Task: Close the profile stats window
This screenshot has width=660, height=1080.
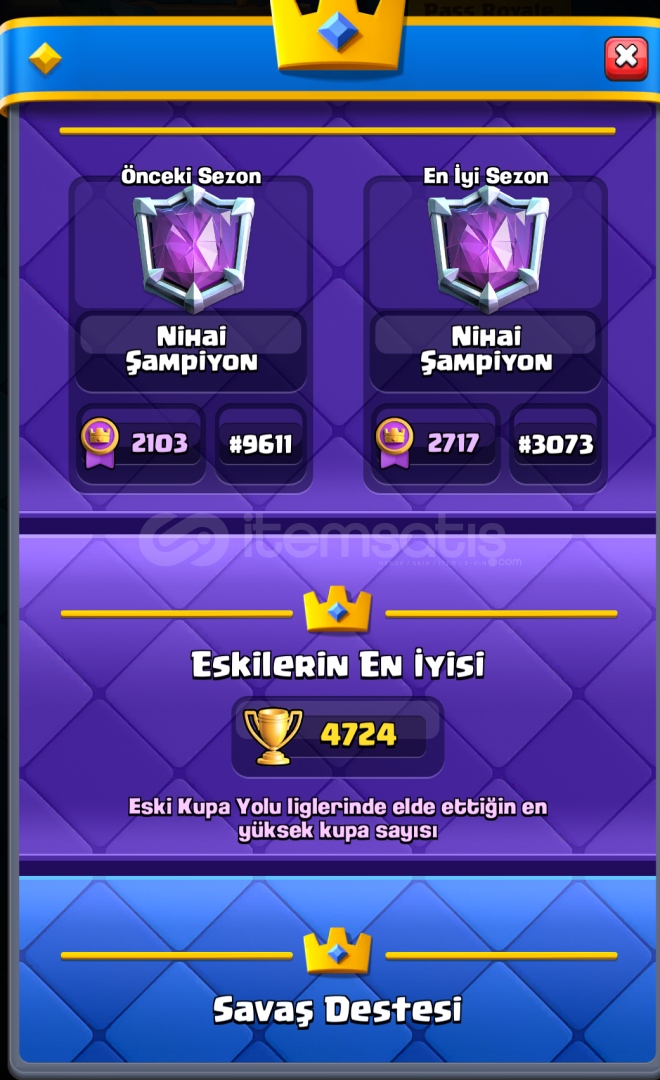Action: pyautogui.click(x=626, y=59)
